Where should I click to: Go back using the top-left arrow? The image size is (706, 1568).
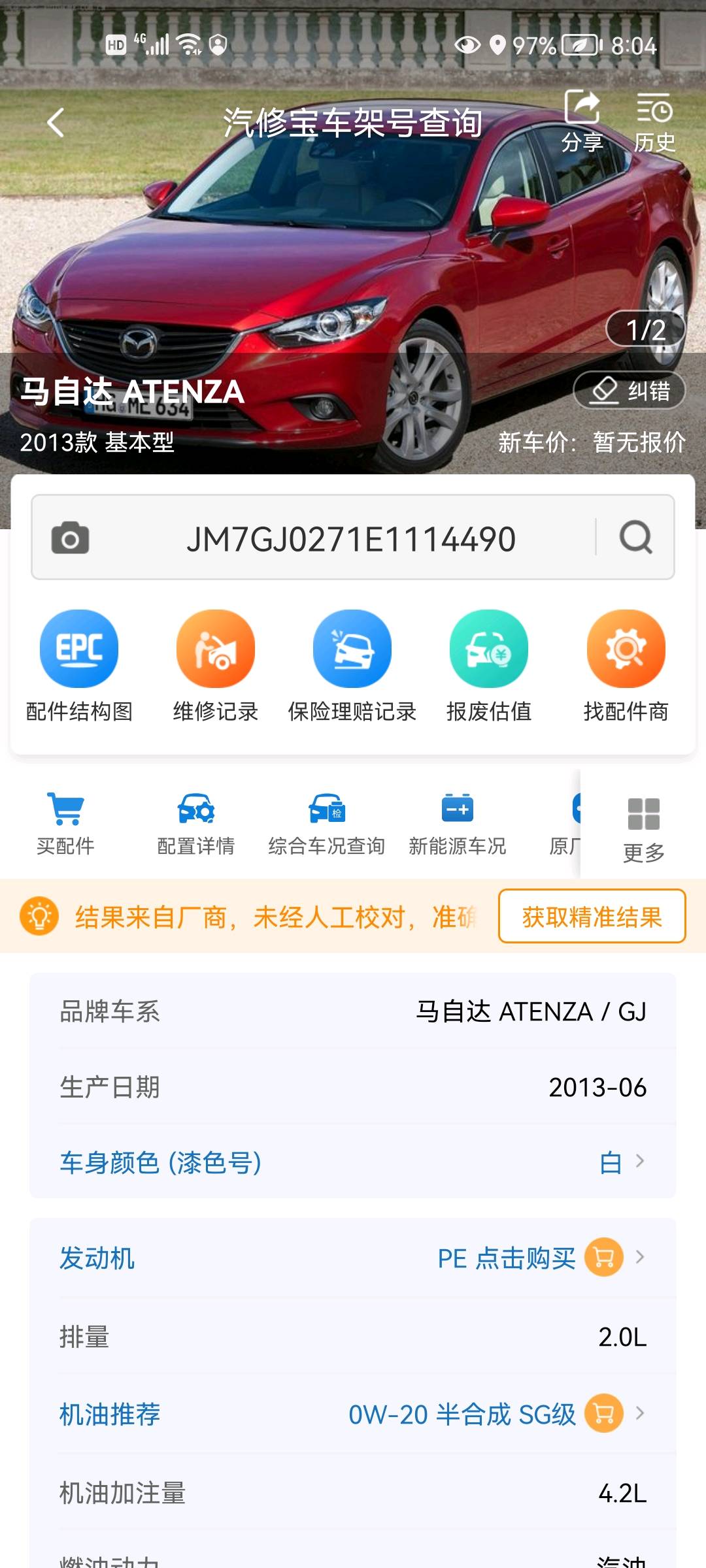(x=56, y=122)
